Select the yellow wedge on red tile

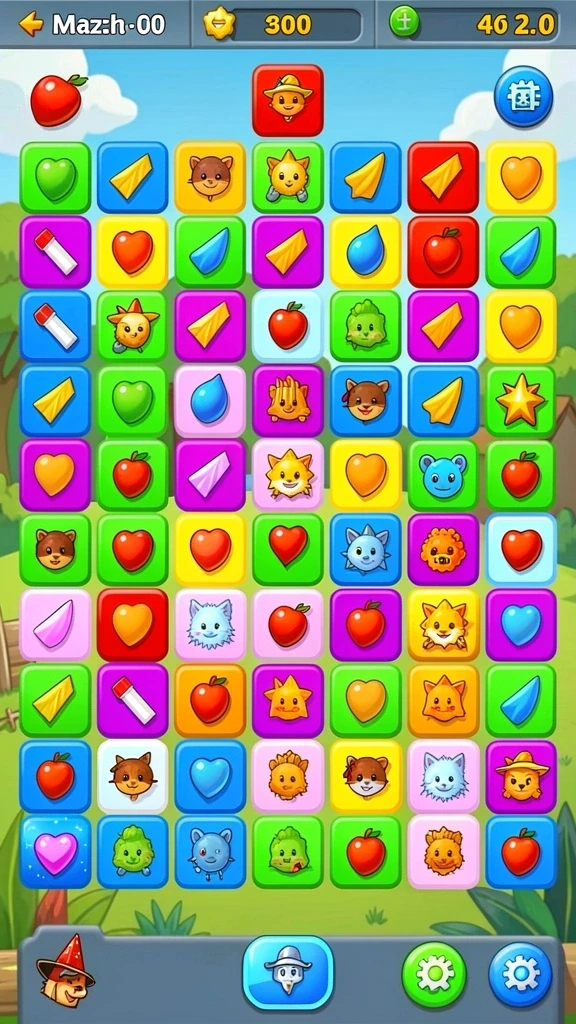point(443,177)
